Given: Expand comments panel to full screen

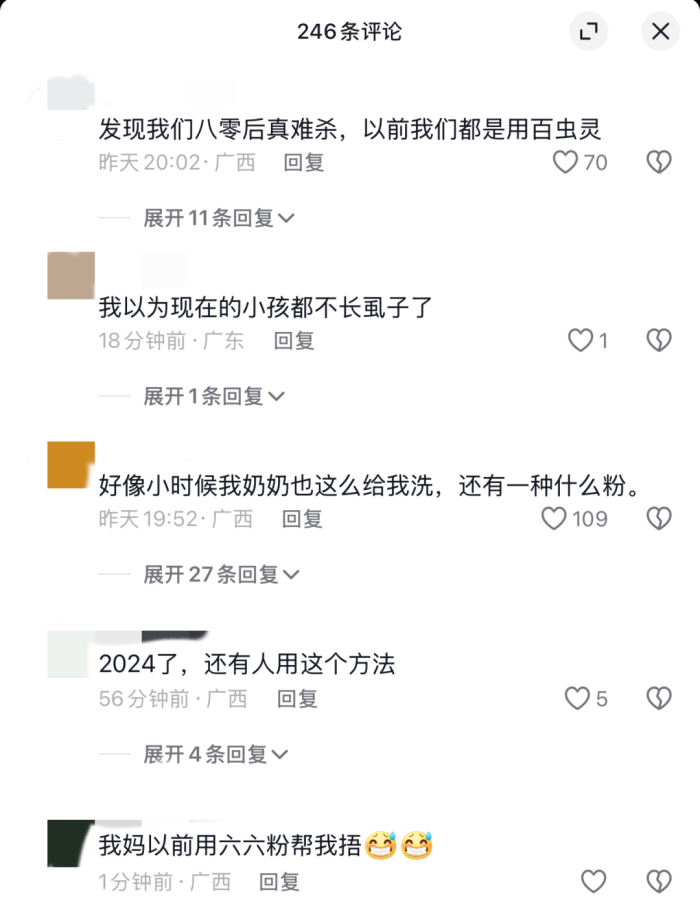Looking at the screenshot, I should click(588, 32).
